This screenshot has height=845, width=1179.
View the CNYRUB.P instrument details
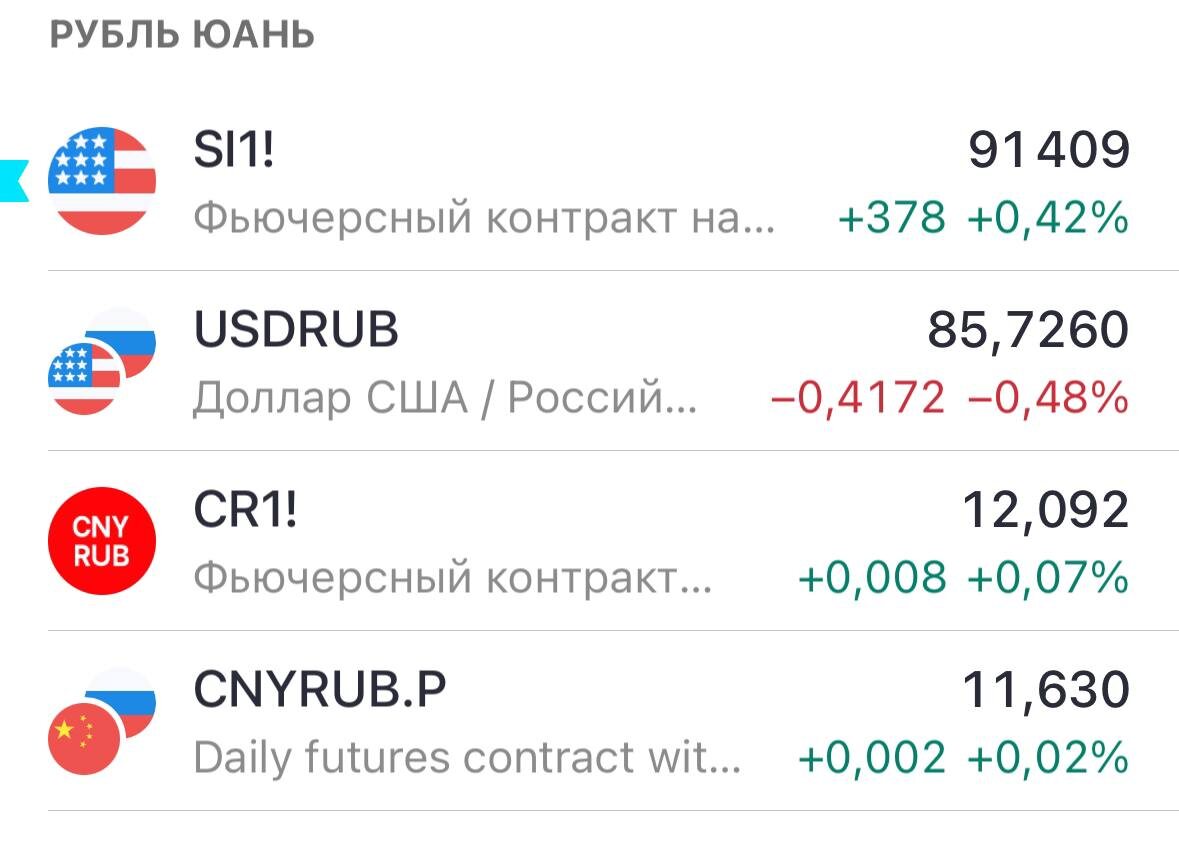tap(590, 721)
